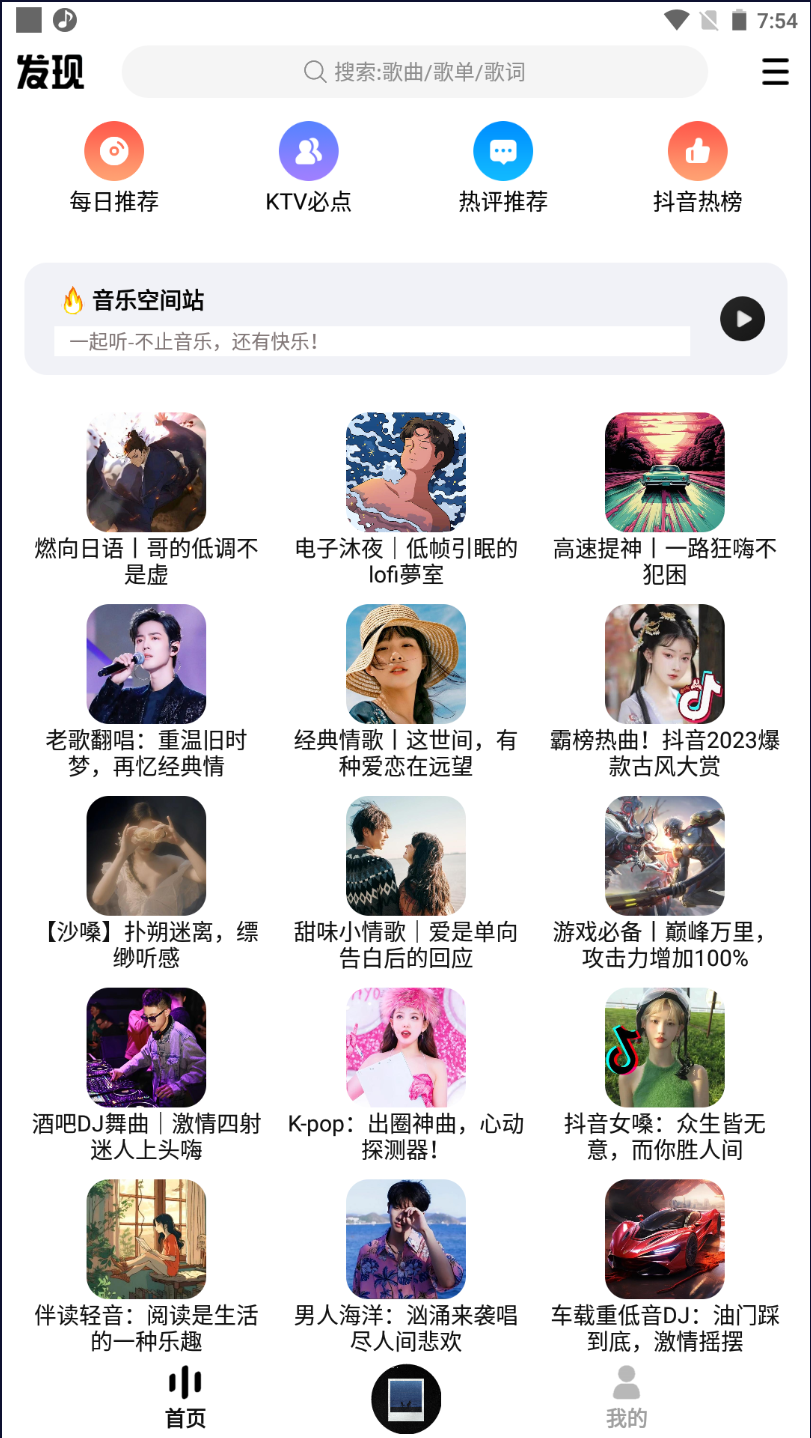Open the 游戏必备 playlist
811x1438 pixels.
(664, 856)
